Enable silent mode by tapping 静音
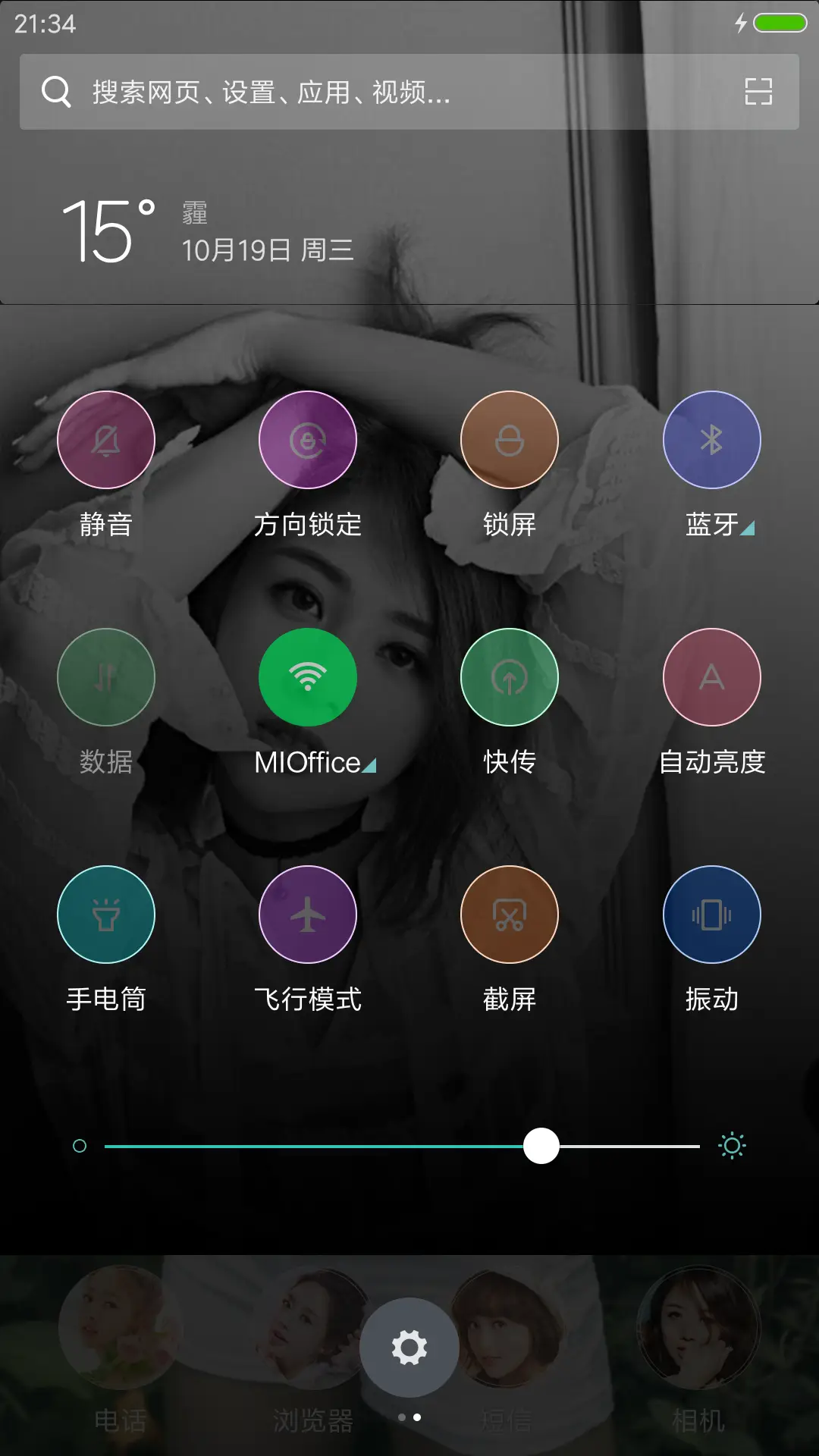Screen dimensions: 819x1456 point(106,440)
